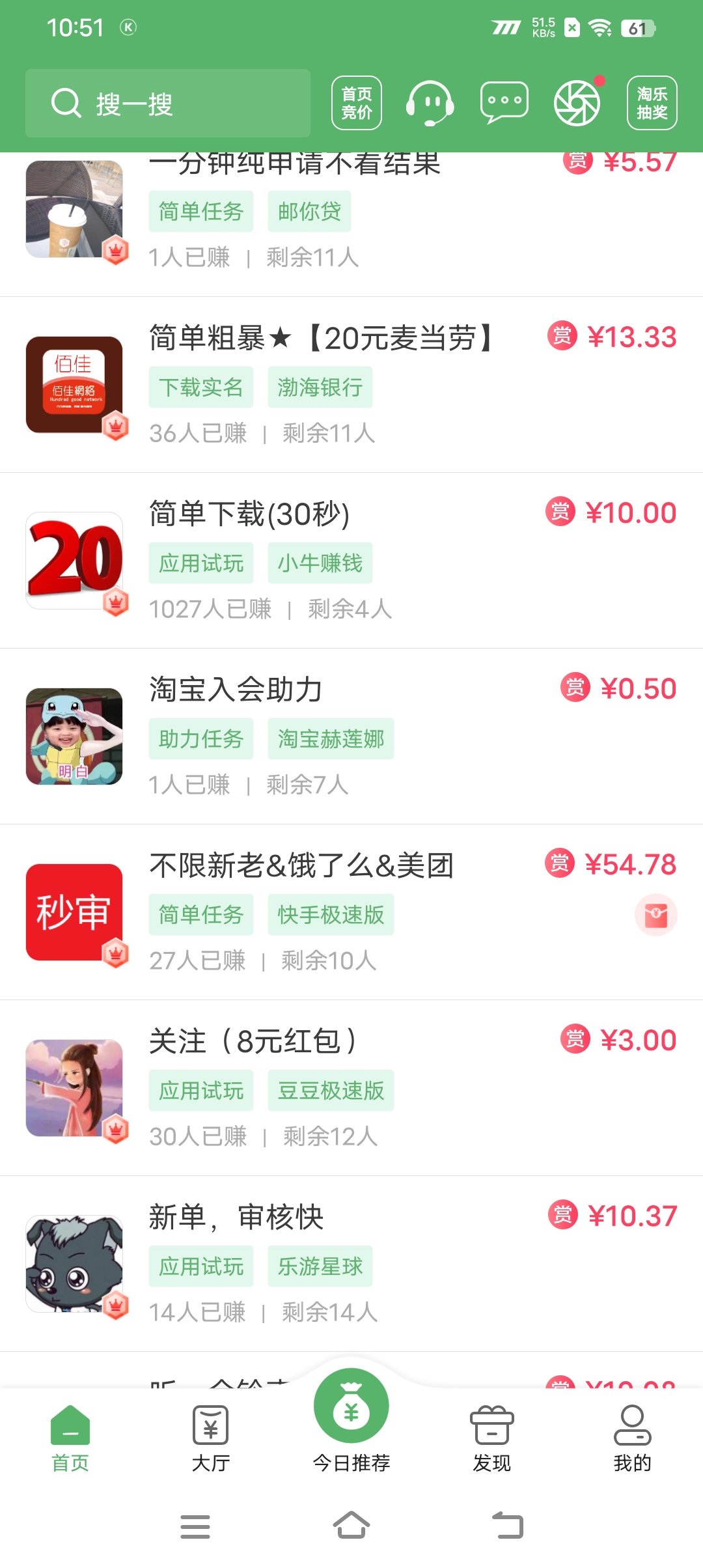Tap the red envelope icon under ¥54.78
This screenshot has width=703, height=1568.
coord(655,915)
